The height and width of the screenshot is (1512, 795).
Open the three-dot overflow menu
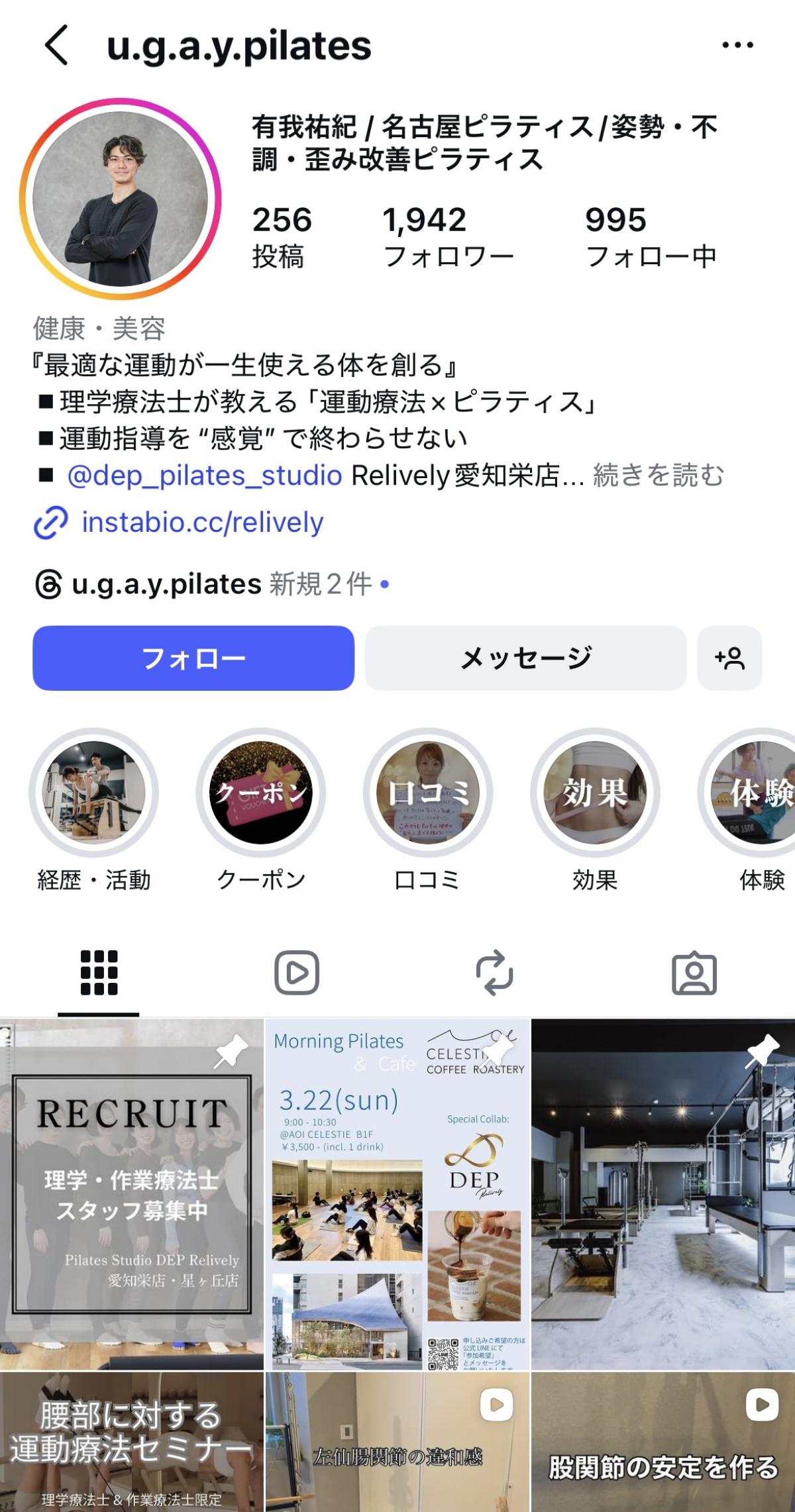tap(737, 45)
